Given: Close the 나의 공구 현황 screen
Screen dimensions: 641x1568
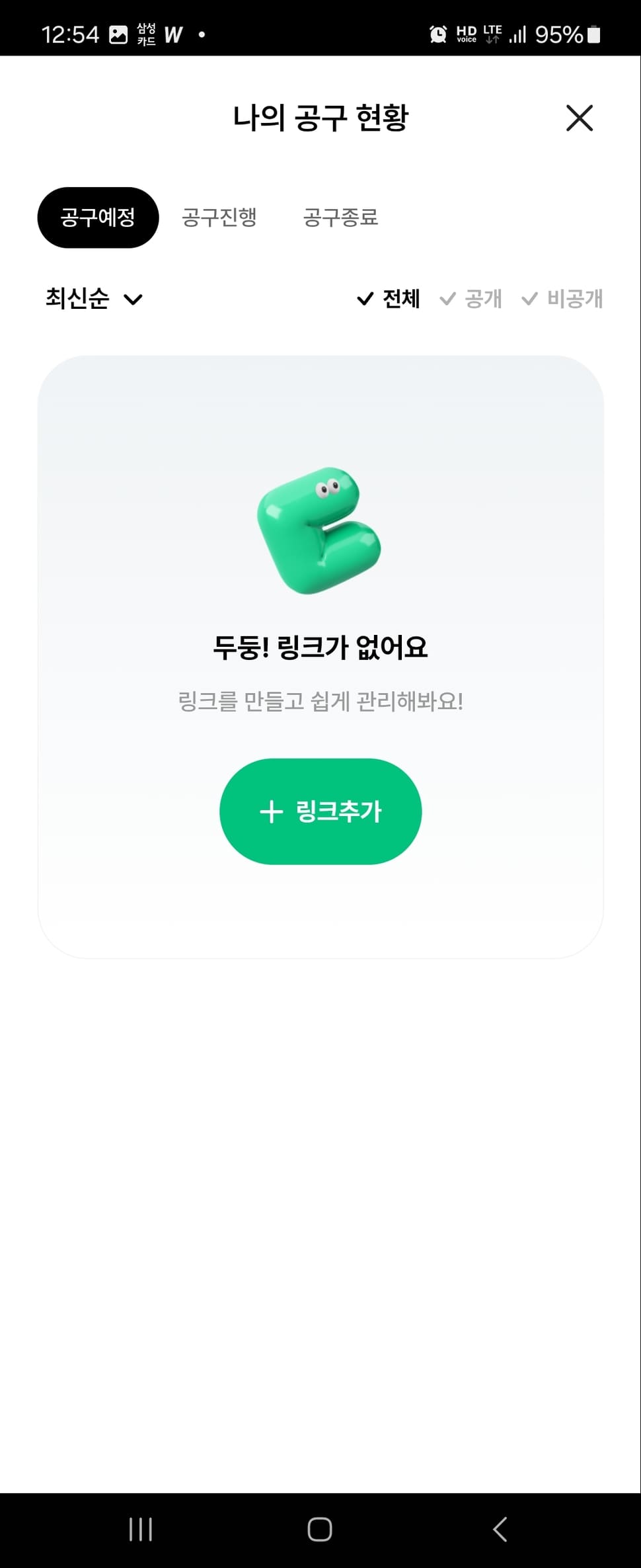Looking at the screenshot, I should point(580,119).
